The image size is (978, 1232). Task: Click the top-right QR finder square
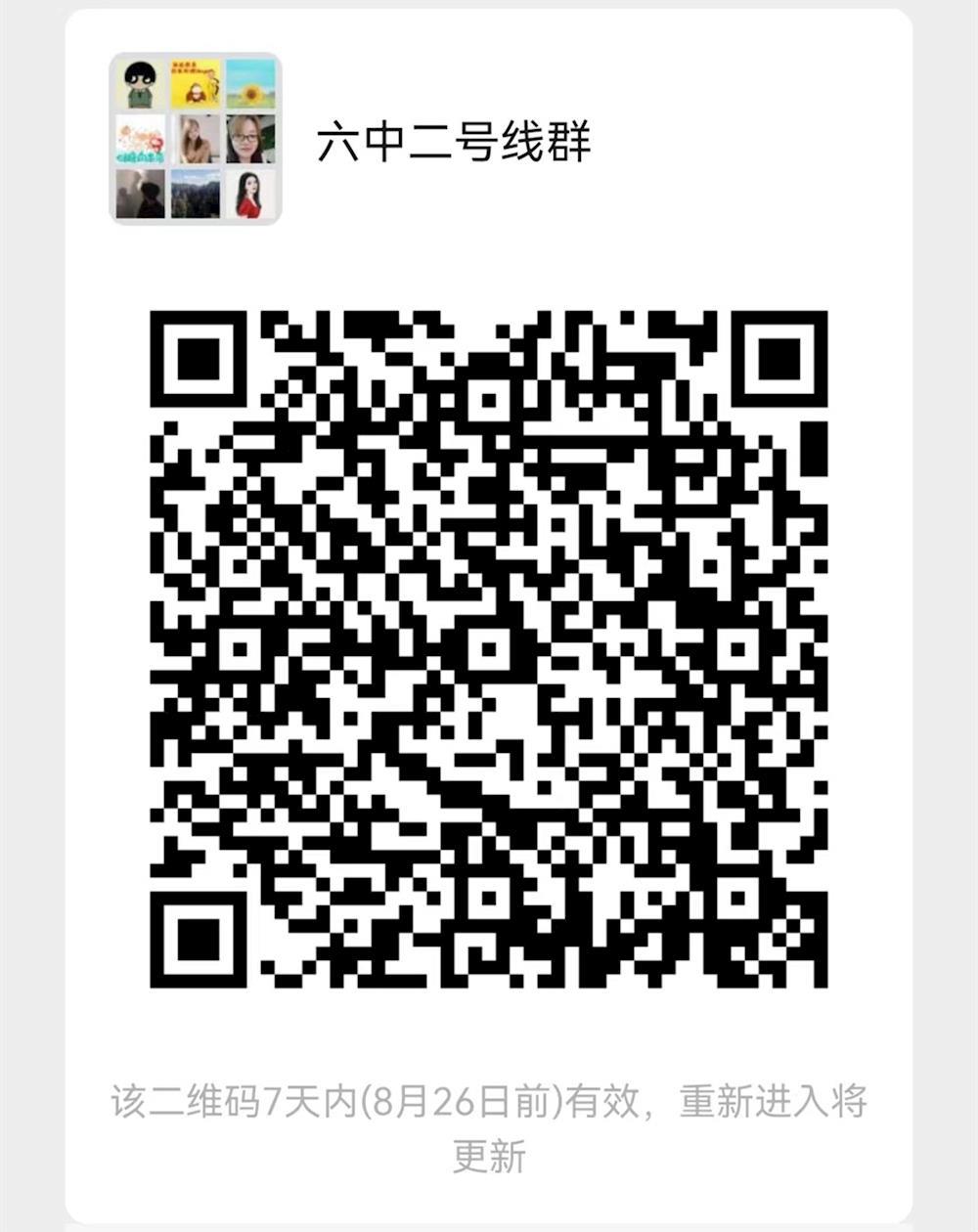click(x=779, y=359)
